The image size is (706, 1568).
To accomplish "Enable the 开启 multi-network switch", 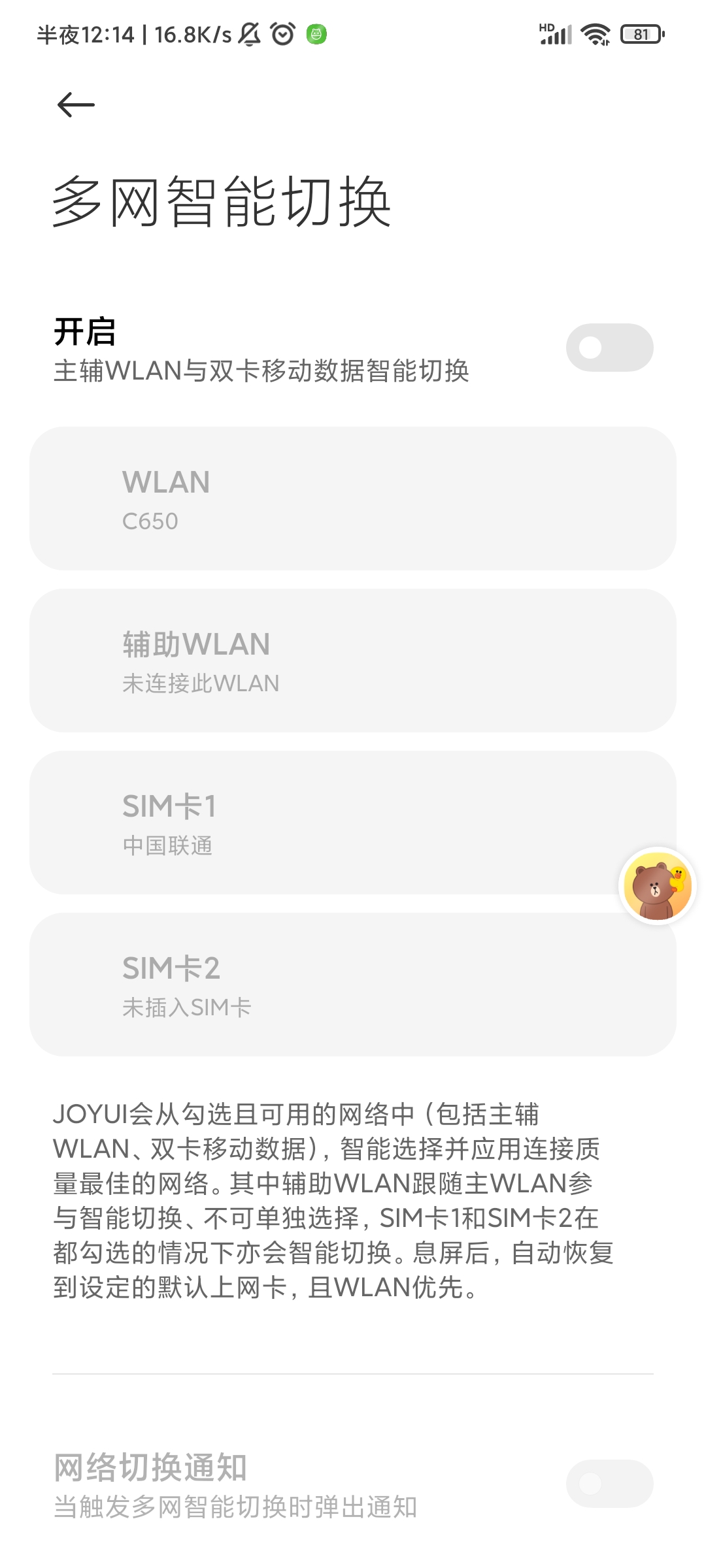I will coord(609,348).
